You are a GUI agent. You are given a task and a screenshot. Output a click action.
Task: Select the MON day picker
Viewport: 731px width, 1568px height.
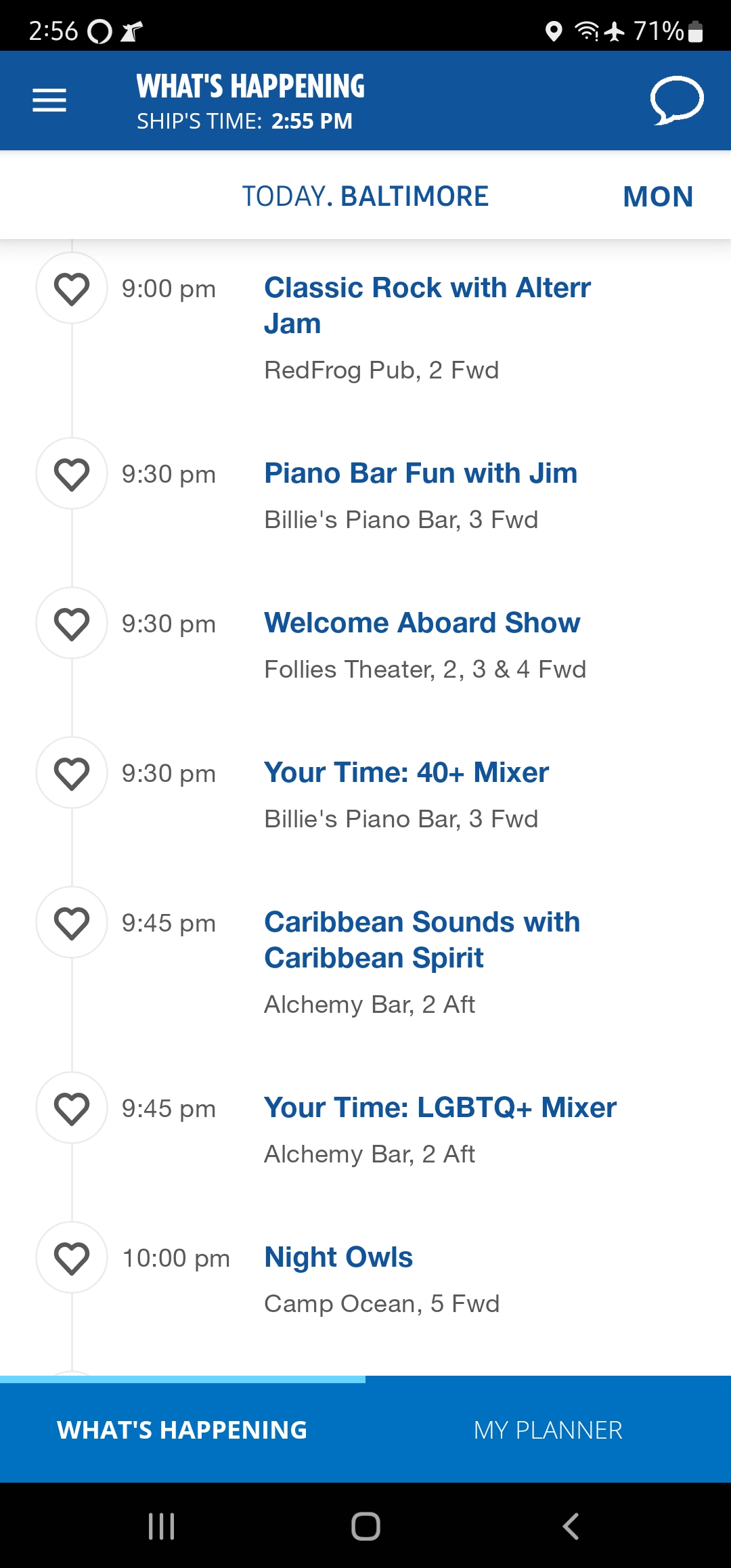(x=658, y=196)
